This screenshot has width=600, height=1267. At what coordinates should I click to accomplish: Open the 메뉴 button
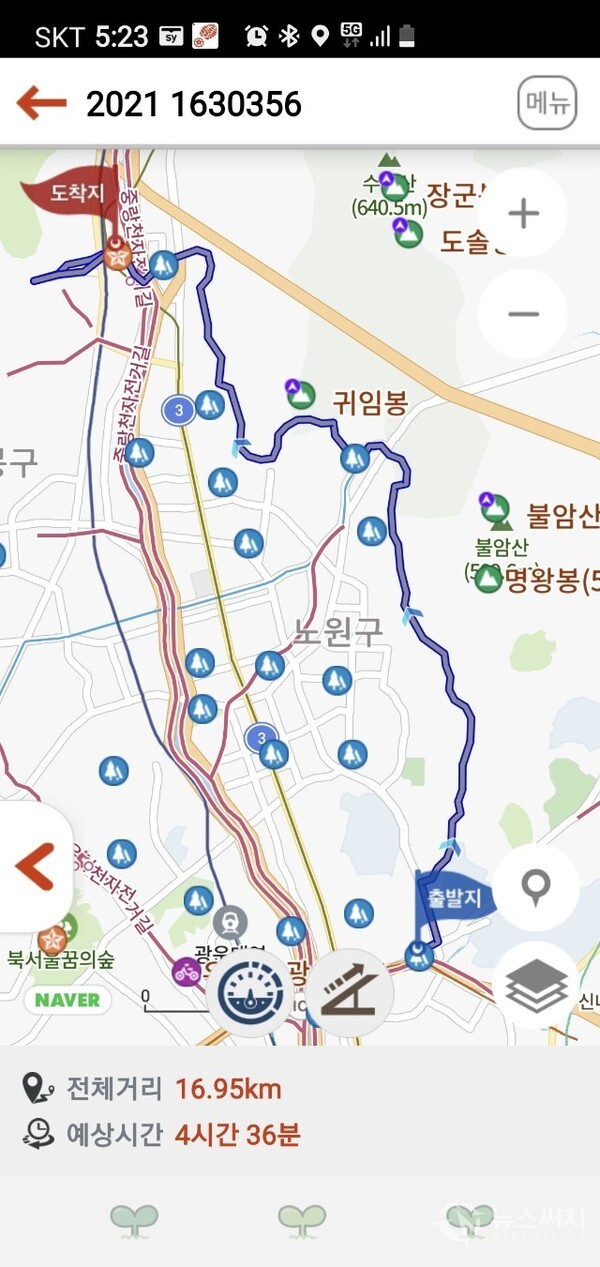coord(547,104)
